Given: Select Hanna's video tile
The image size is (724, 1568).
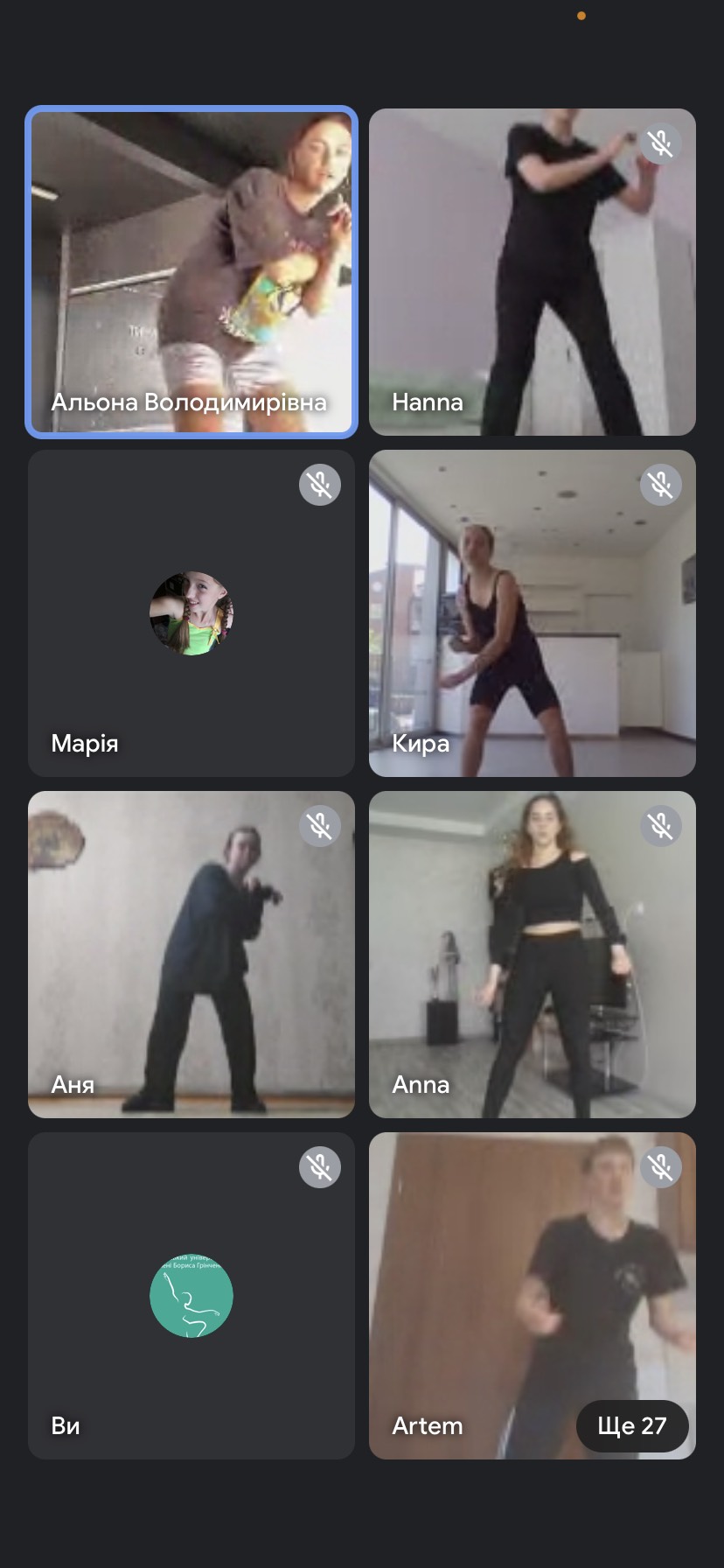Looking at the screenshot, I should 532,271.
